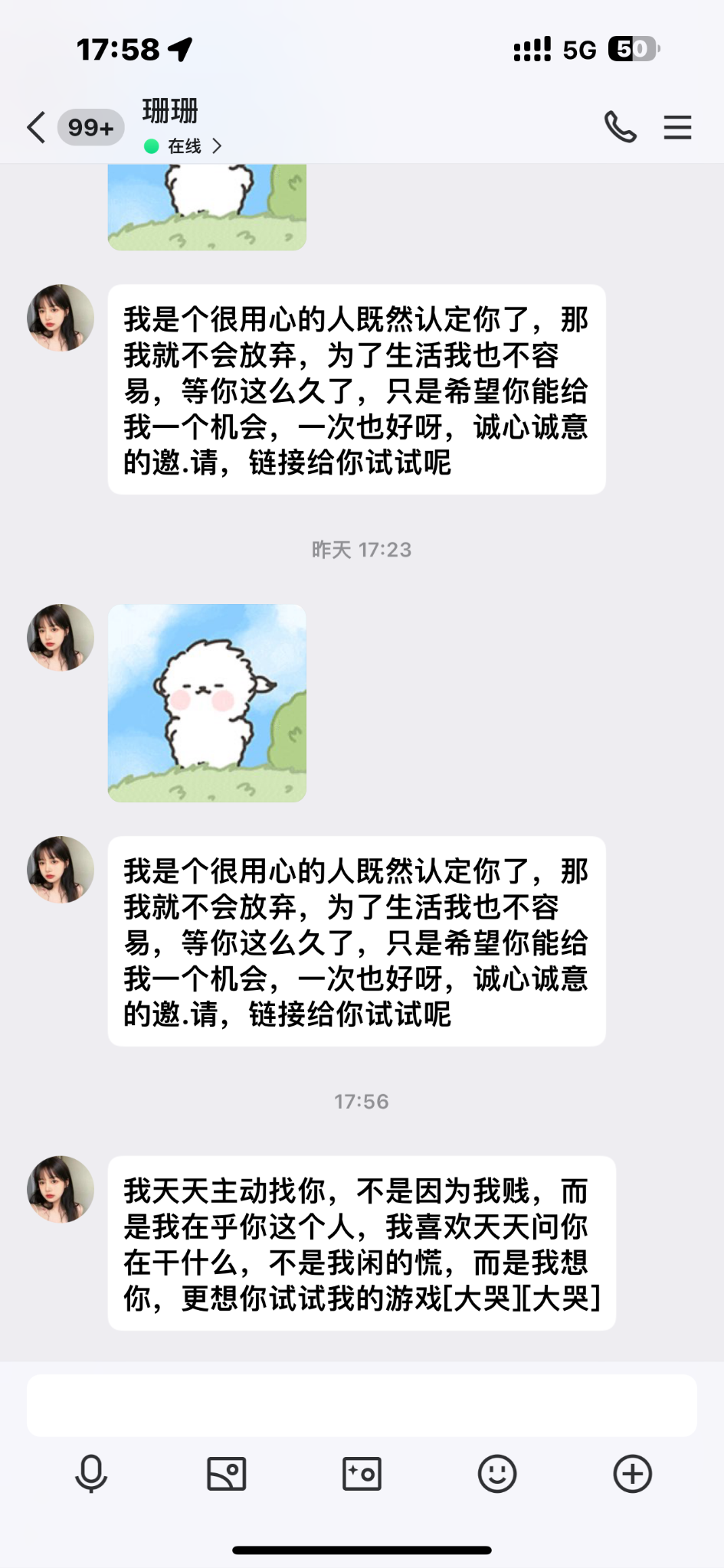The width and height of the screenshot is (724, 1568).
Task: Open the camera to take a photo
Action: (x=362, y=1474)
